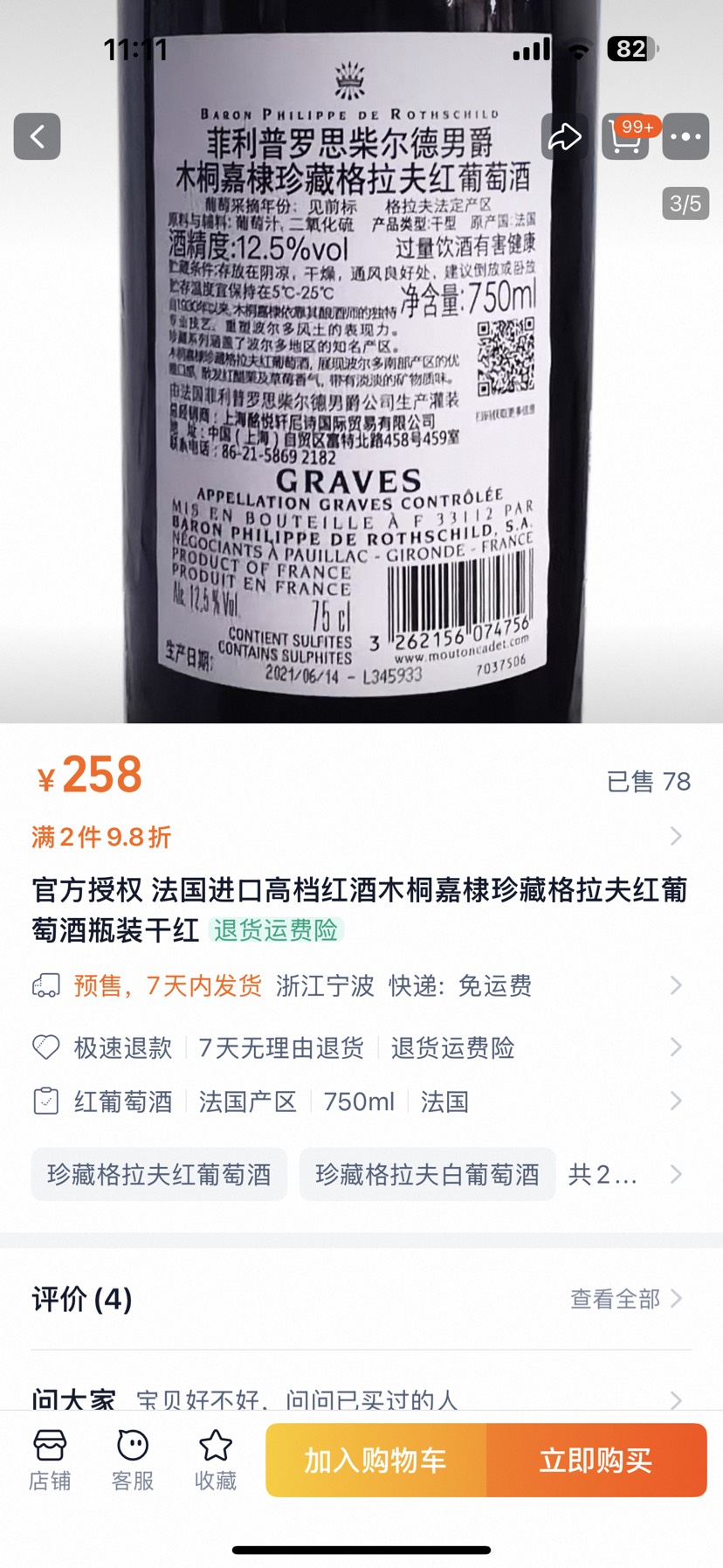Viewport: 723px width, 1568px height.
Task: Contact 客服 customer service
Action: (x=133, y=1460)
